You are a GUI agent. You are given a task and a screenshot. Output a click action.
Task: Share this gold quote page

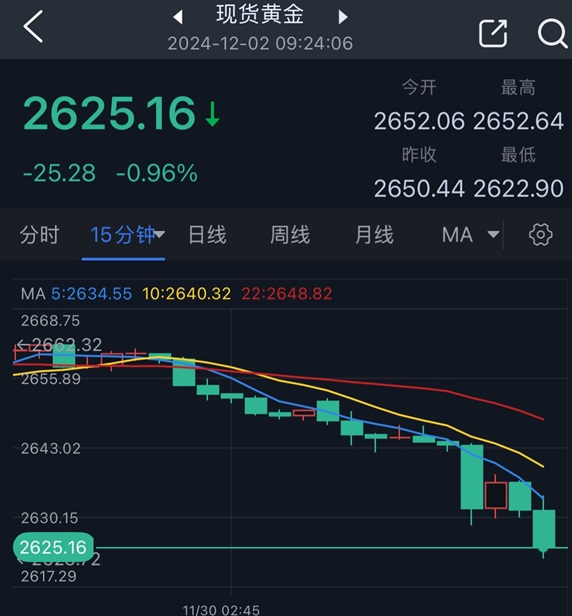click(x=493, y=33)
